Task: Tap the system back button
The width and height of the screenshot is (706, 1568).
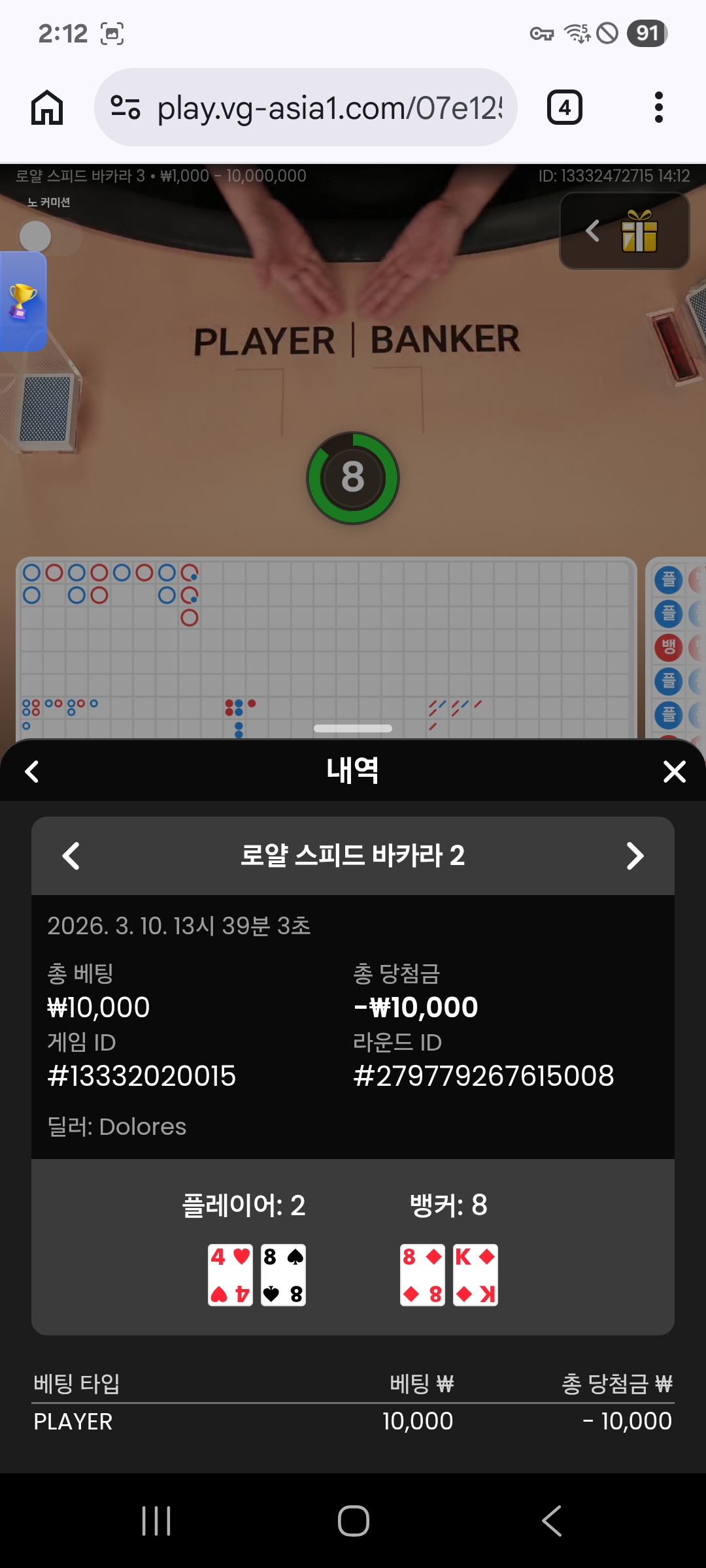Action: pos(551,1520)
